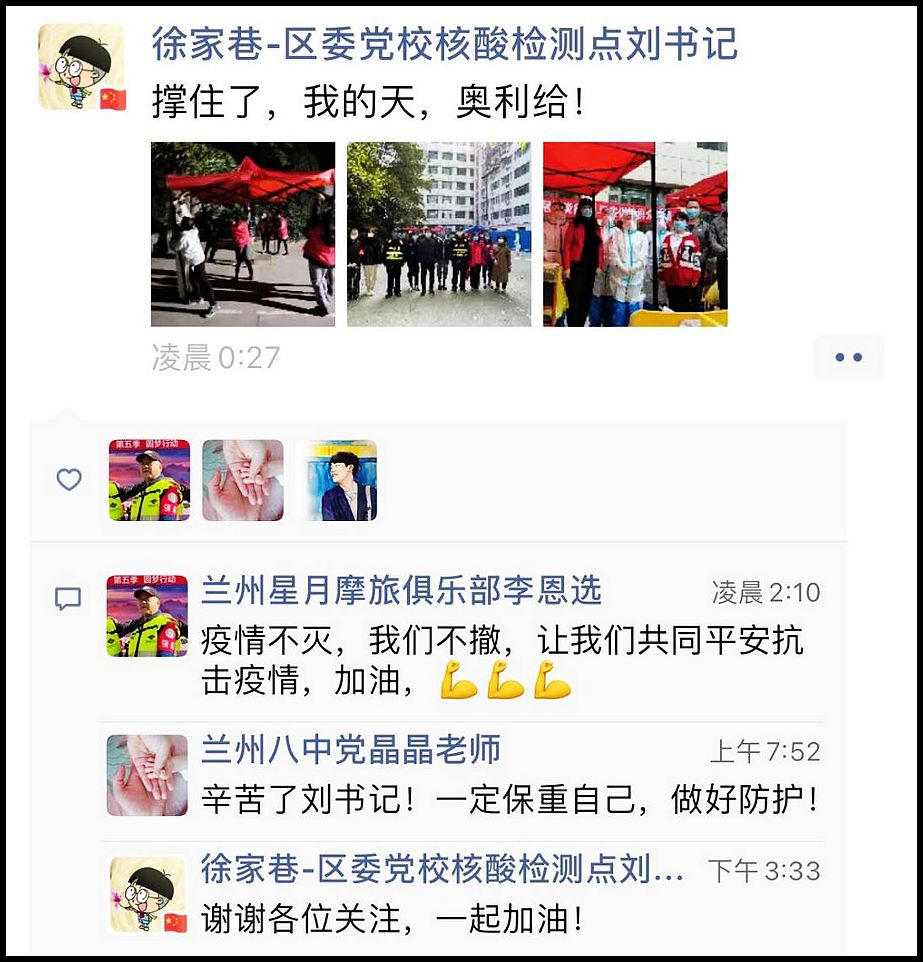Viewport: 923px width, 962px height.
Task: Tap the yellow-vest avatar in the likes row
Action: [x=149, y=481]
